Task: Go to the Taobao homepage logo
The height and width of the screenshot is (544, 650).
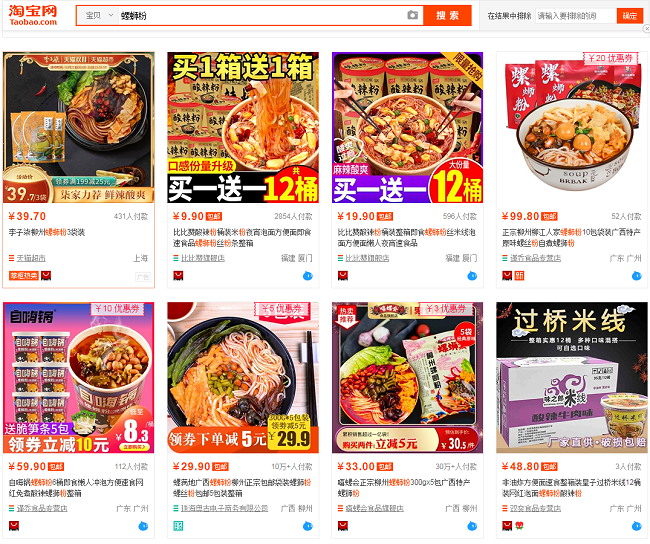Action: coord(33,15)
